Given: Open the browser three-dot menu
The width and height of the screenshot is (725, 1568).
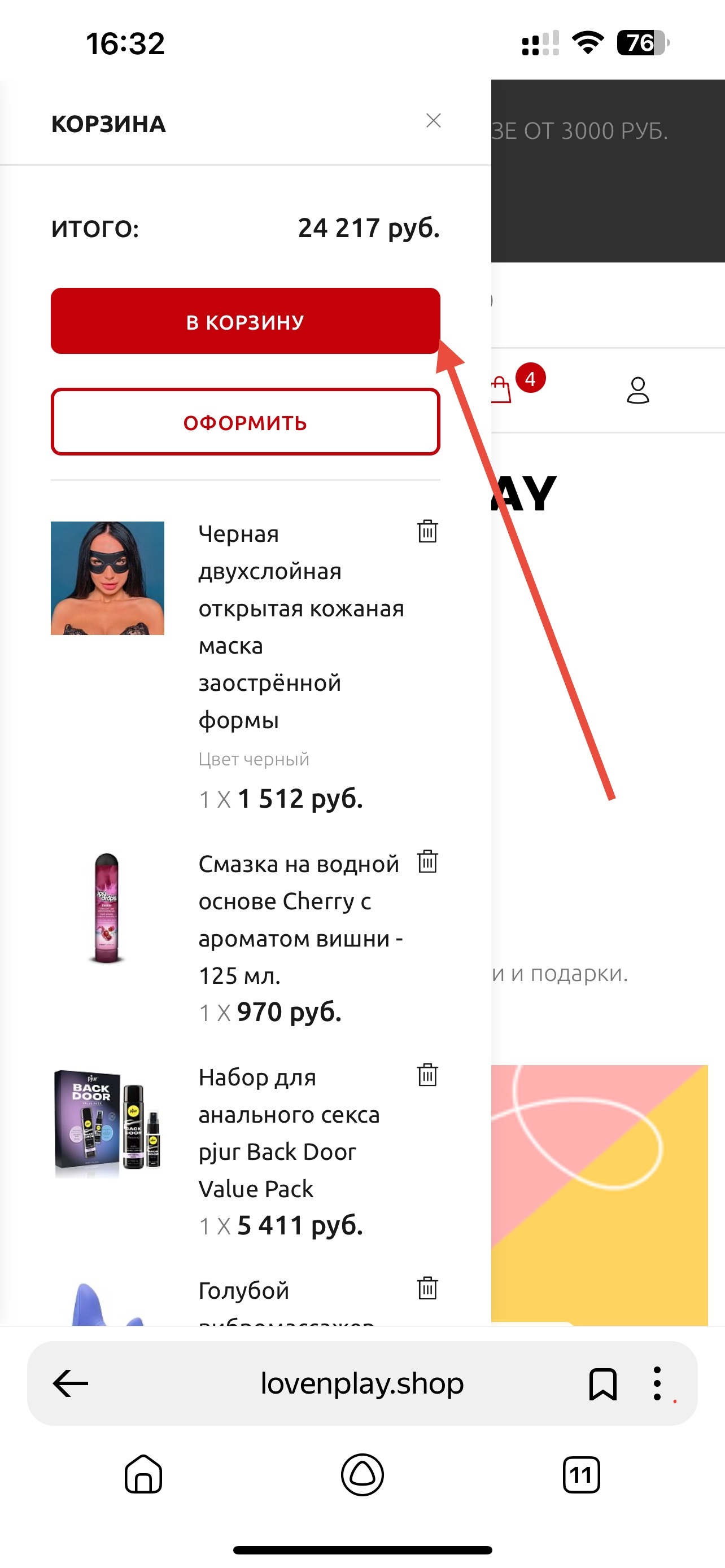Looking at the screenshot, I should 657,1383.
